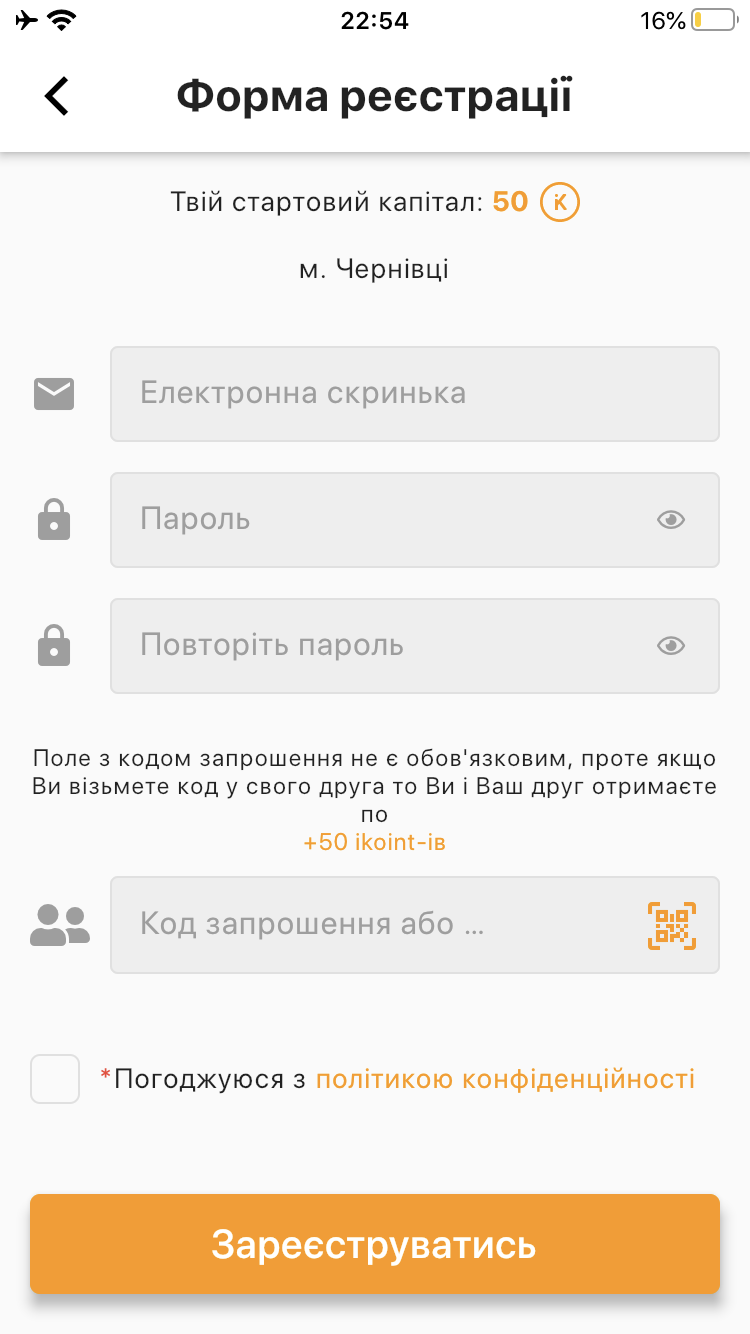Tap the Зареєструватись button
This screenshot has width=750, height=1334.
pyautogui.click(x=375, y=1244)
